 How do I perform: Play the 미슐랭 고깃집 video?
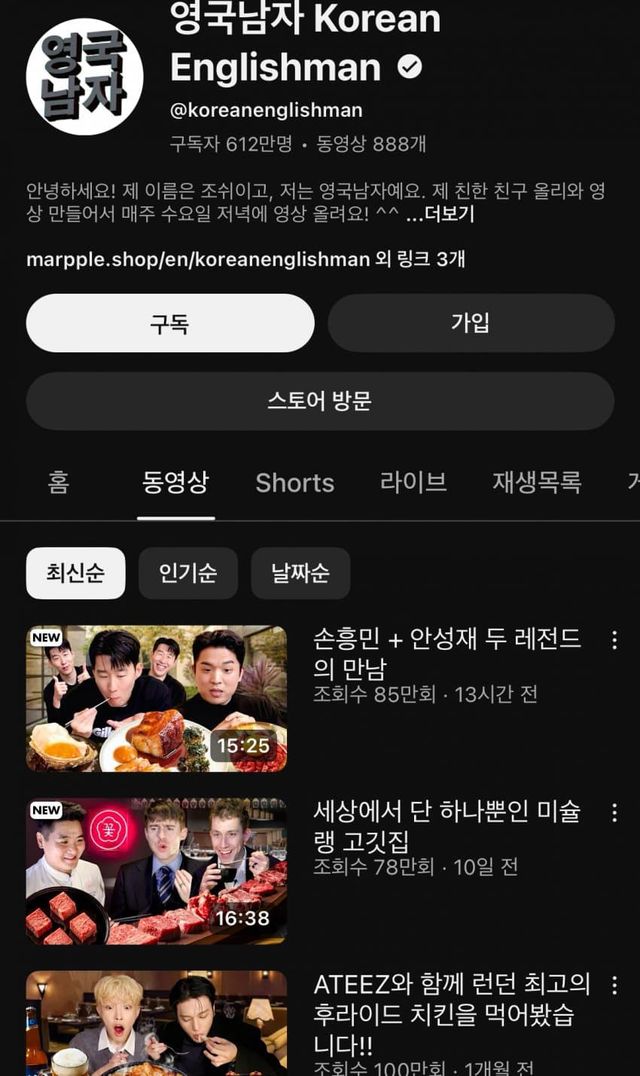tap(156, 871)
